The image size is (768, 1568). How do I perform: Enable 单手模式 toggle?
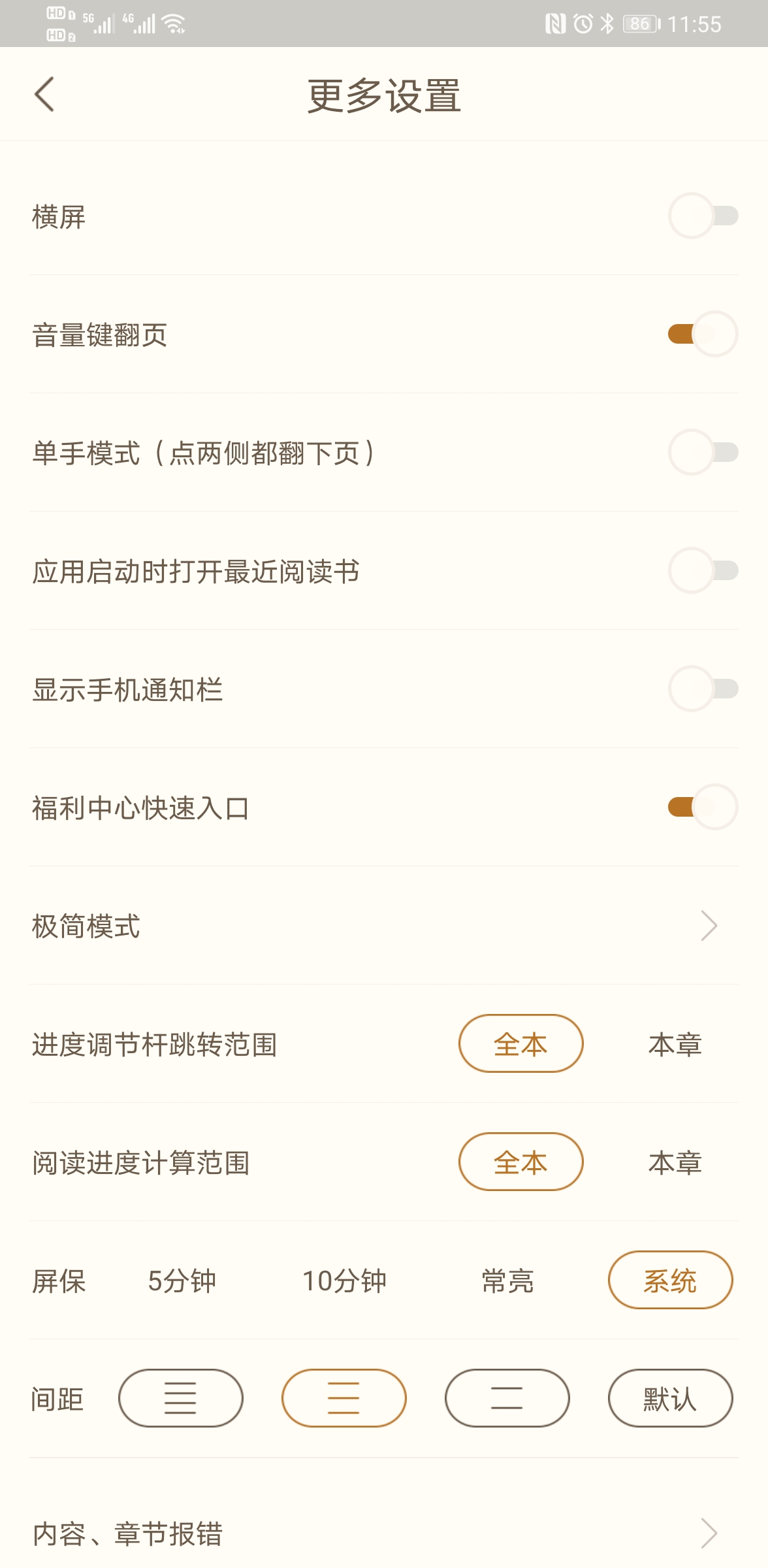click(x=703, y=452)
